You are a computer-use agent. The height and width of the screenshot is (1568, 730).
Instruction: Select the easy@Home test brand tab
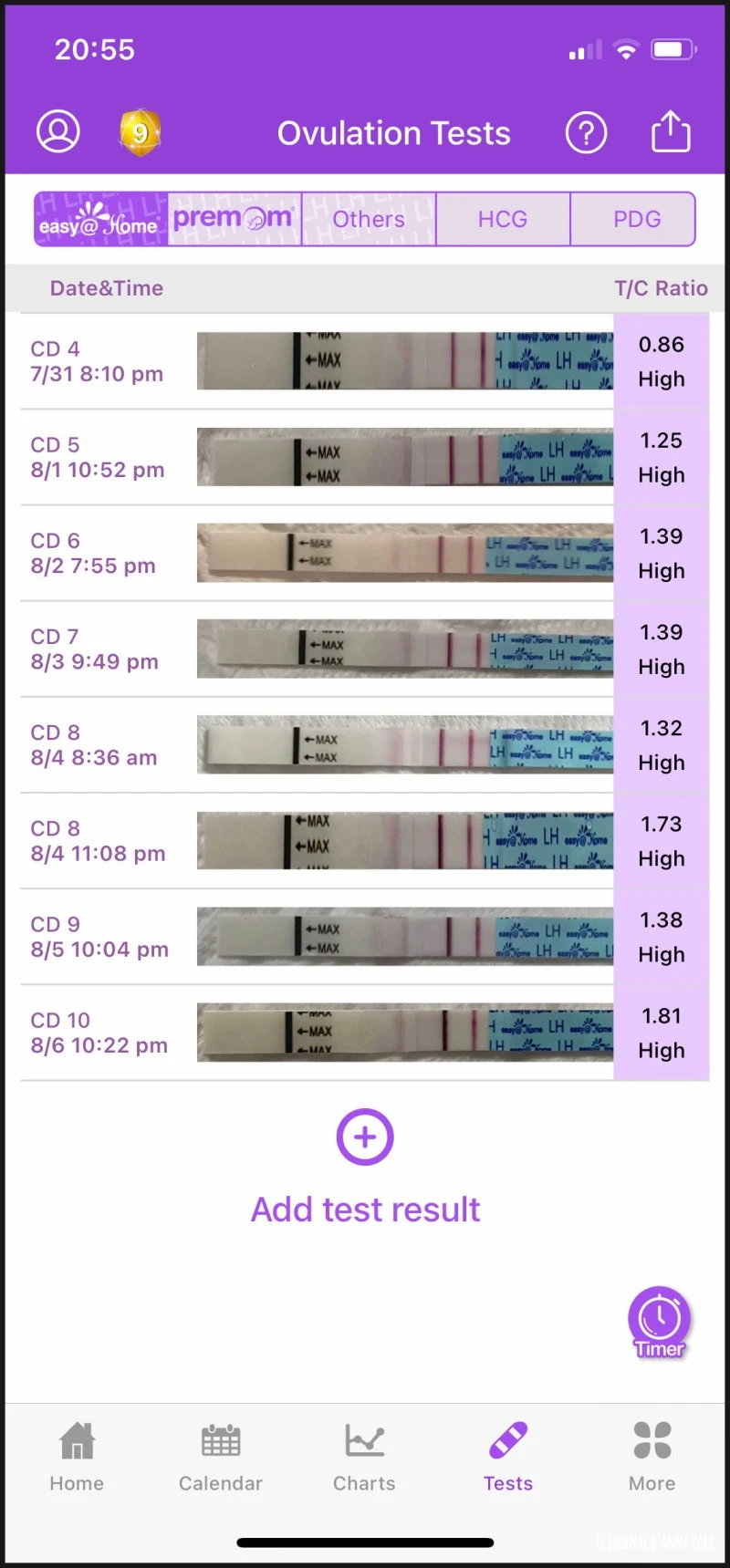point(100,220)
